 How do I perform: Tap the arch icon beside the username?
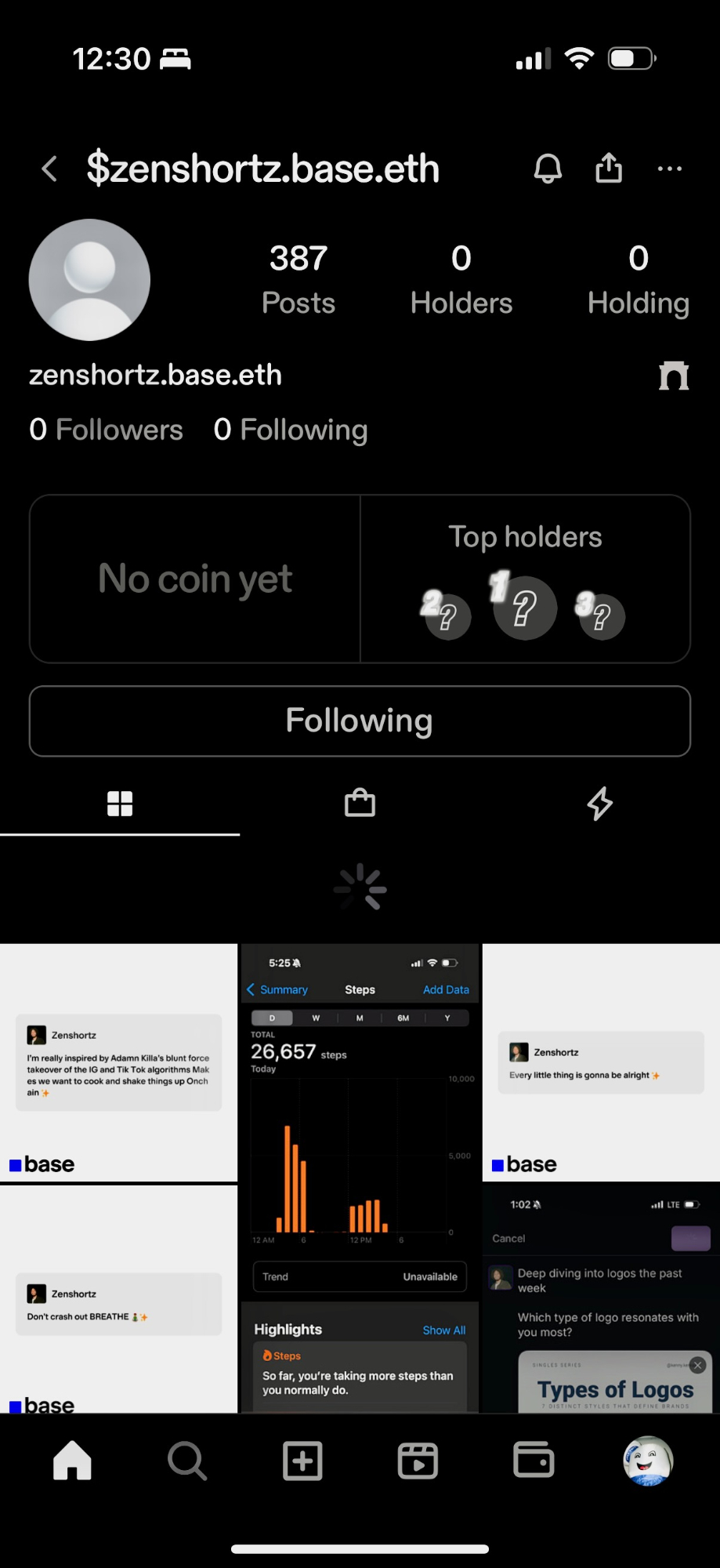(673, 376)
